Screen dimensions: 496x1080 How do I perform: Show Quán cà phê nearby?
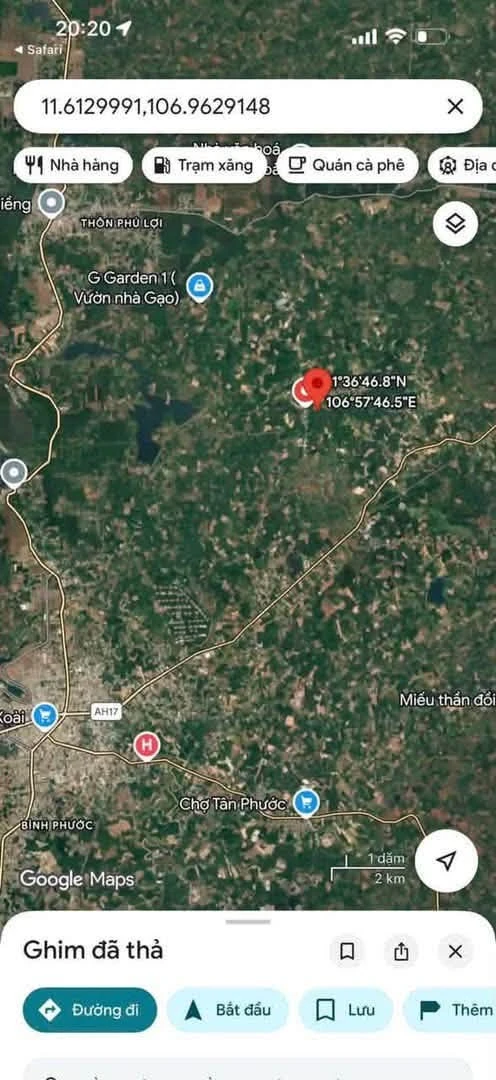(x=347, y=165)
